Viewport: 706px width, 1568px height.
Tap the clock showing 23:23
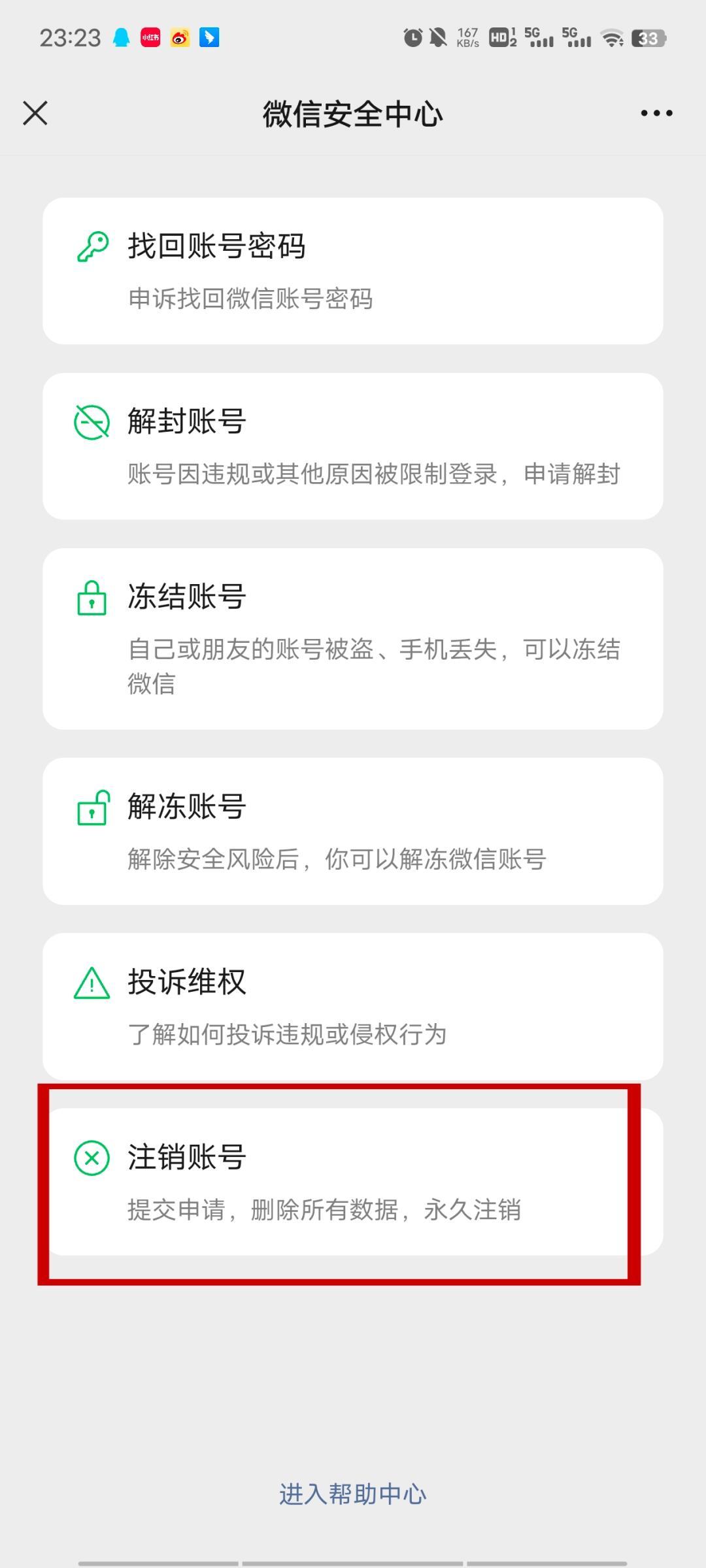pos(70,38)
